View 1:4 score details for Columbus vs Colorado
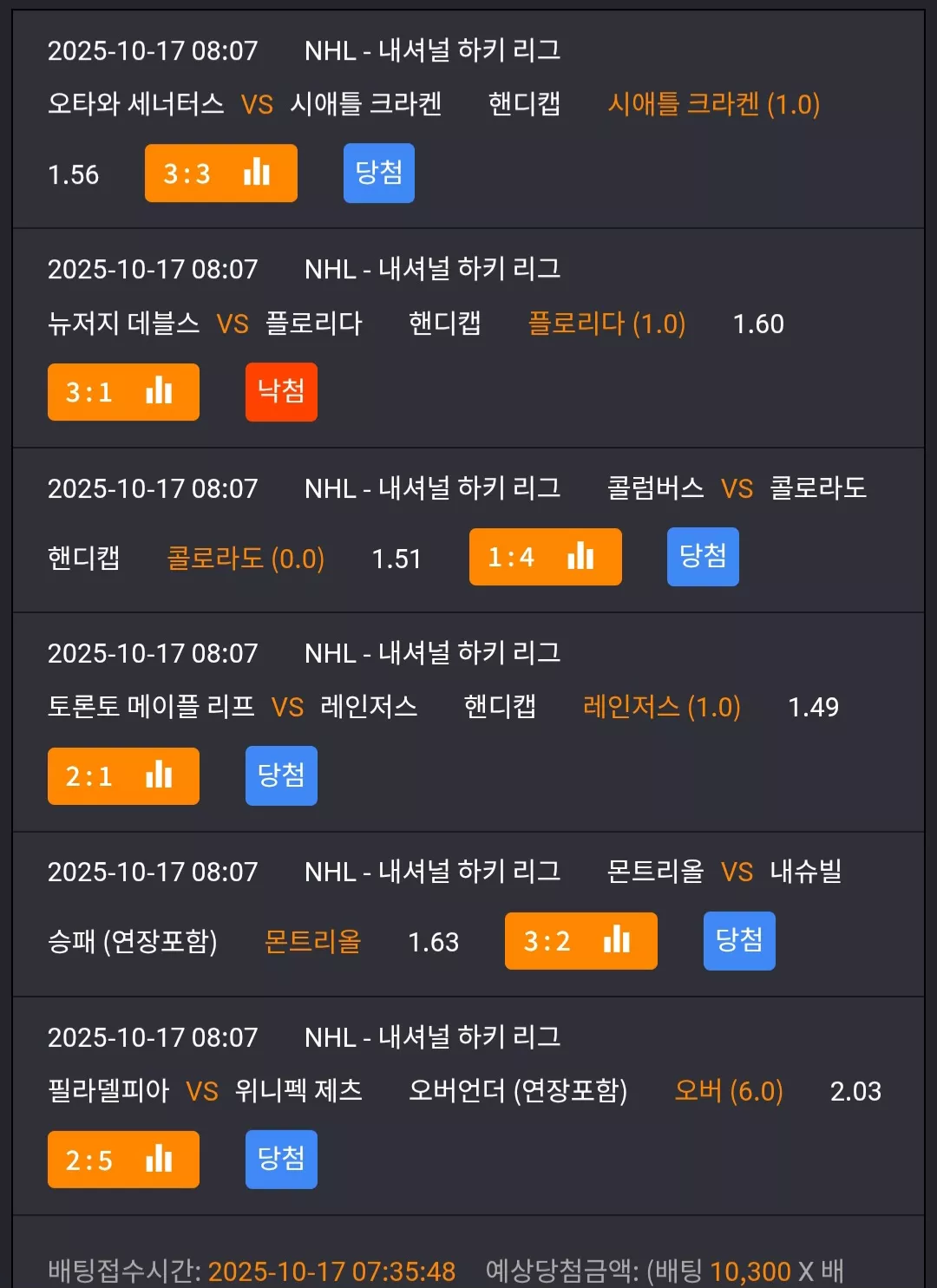This screenshot has height=1288, width=937. [x=545, y=557]
